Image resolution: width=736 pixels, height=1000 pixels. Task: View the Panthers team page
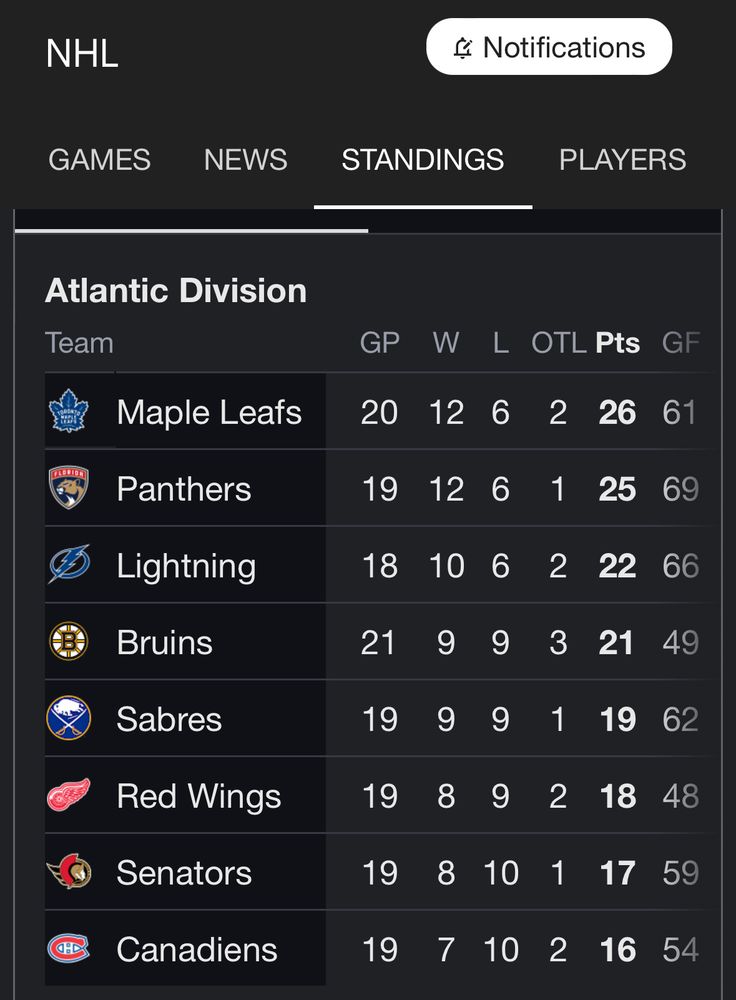[x=184, y=489]
